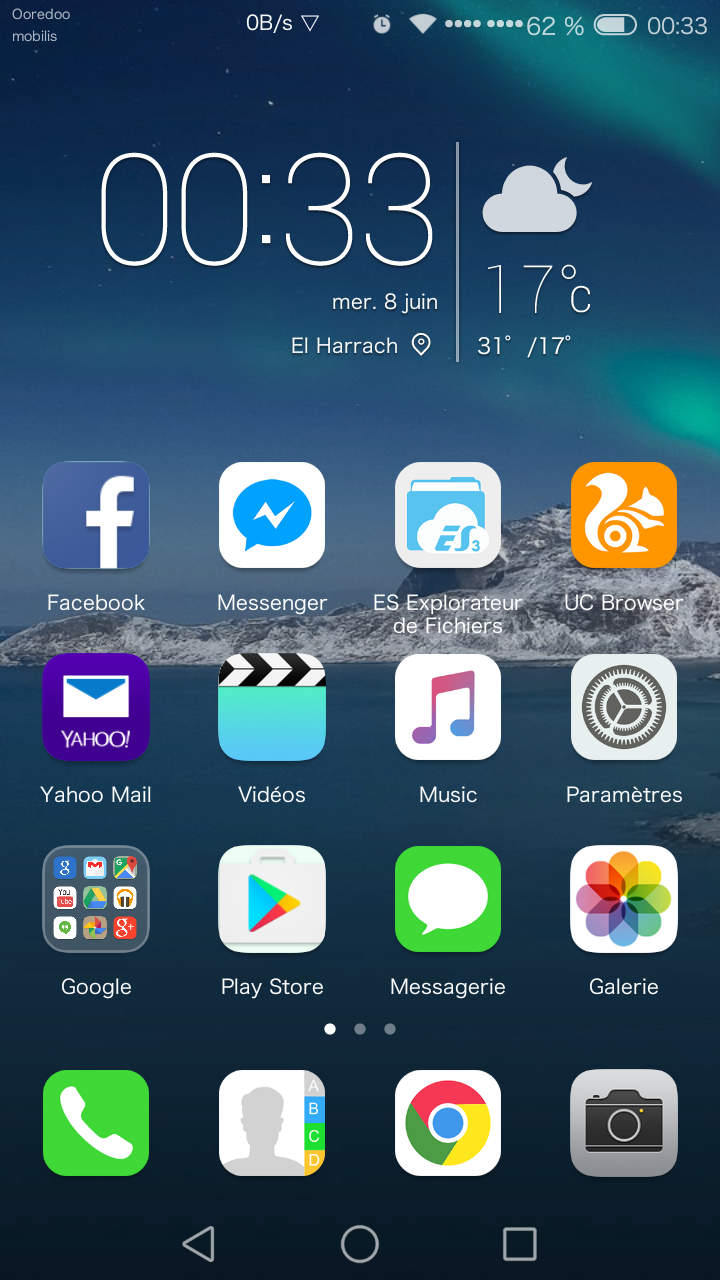Open Yahoo Mail

click(x=96, y=707)
